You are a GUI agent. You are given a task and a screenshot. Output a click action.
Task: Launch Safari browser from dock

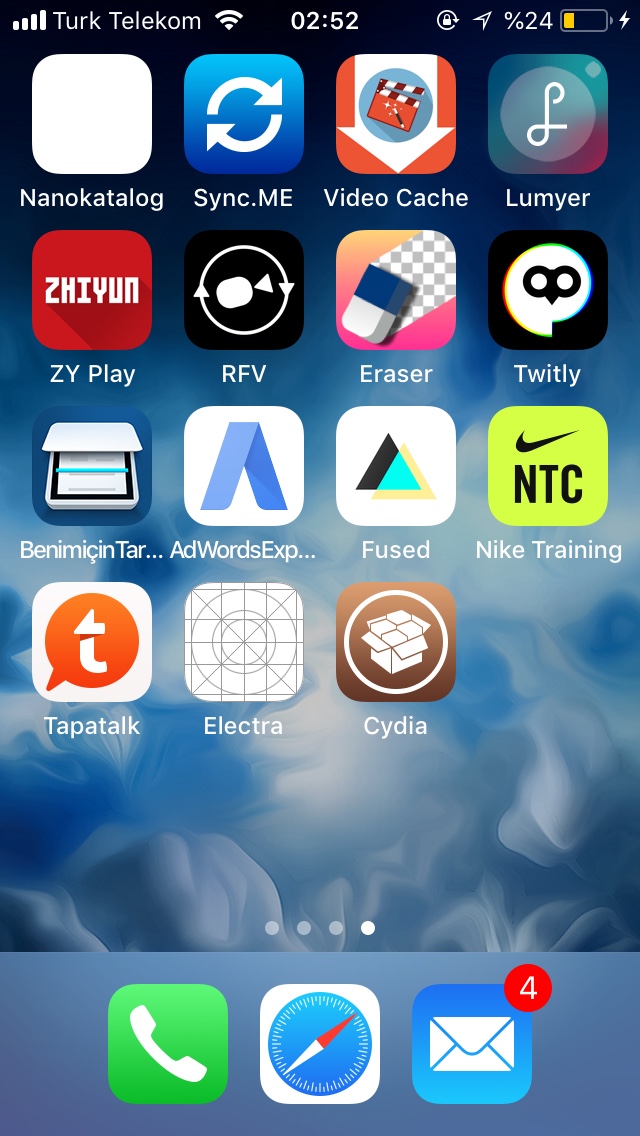pos(320,1044)
